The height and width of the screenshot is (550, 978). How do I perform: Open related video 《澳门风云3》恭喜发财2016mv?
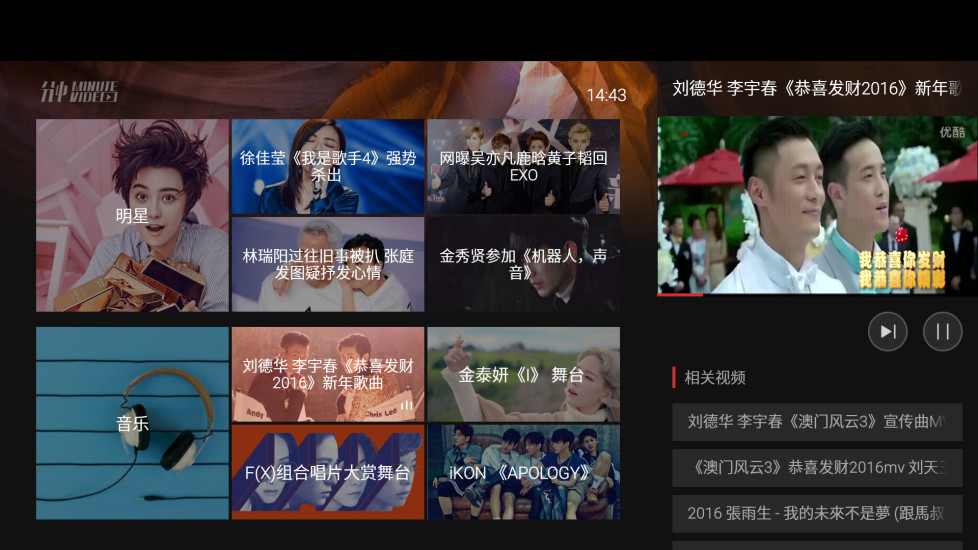pyautogui.click(x=816, y=467)
